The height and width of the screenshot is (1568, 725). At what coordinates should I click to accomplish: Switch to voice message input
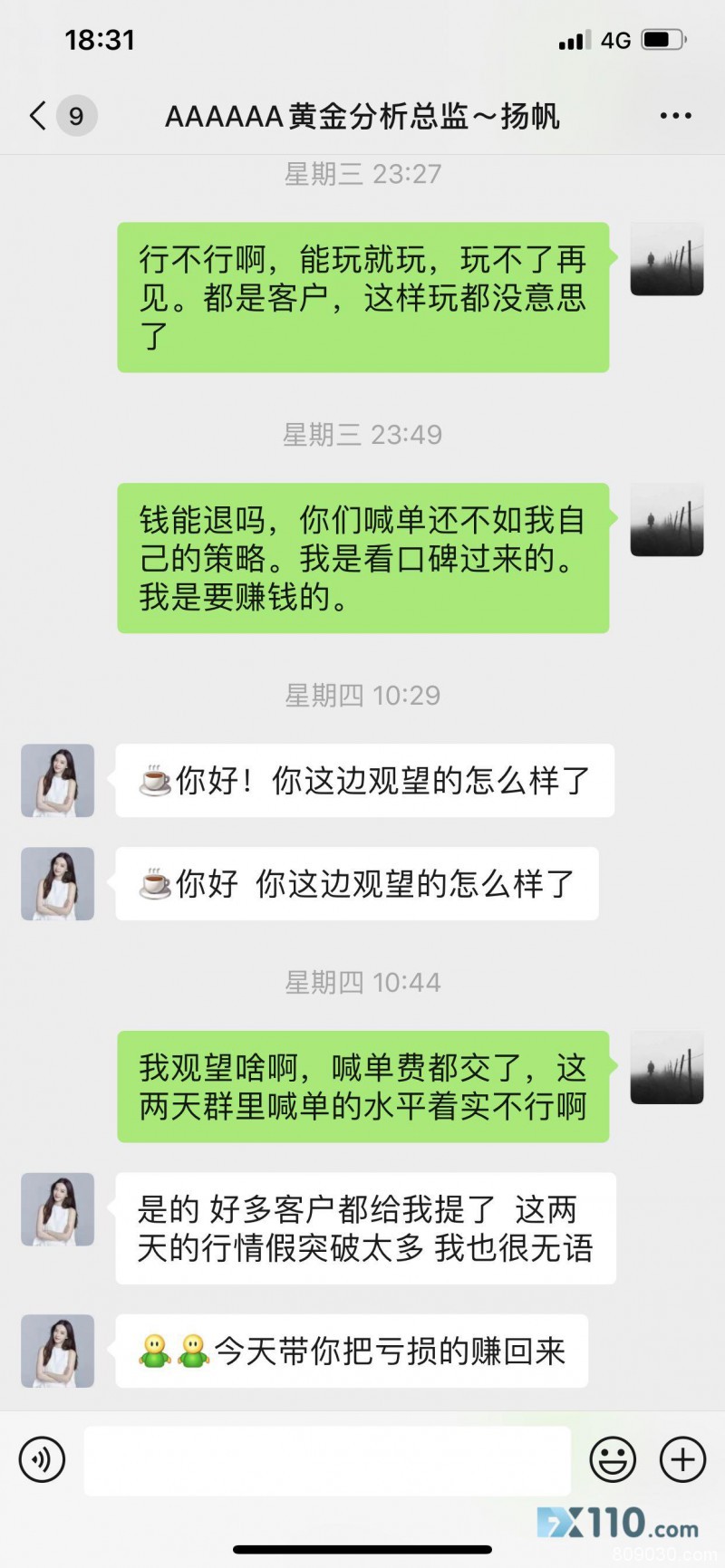42,1459
